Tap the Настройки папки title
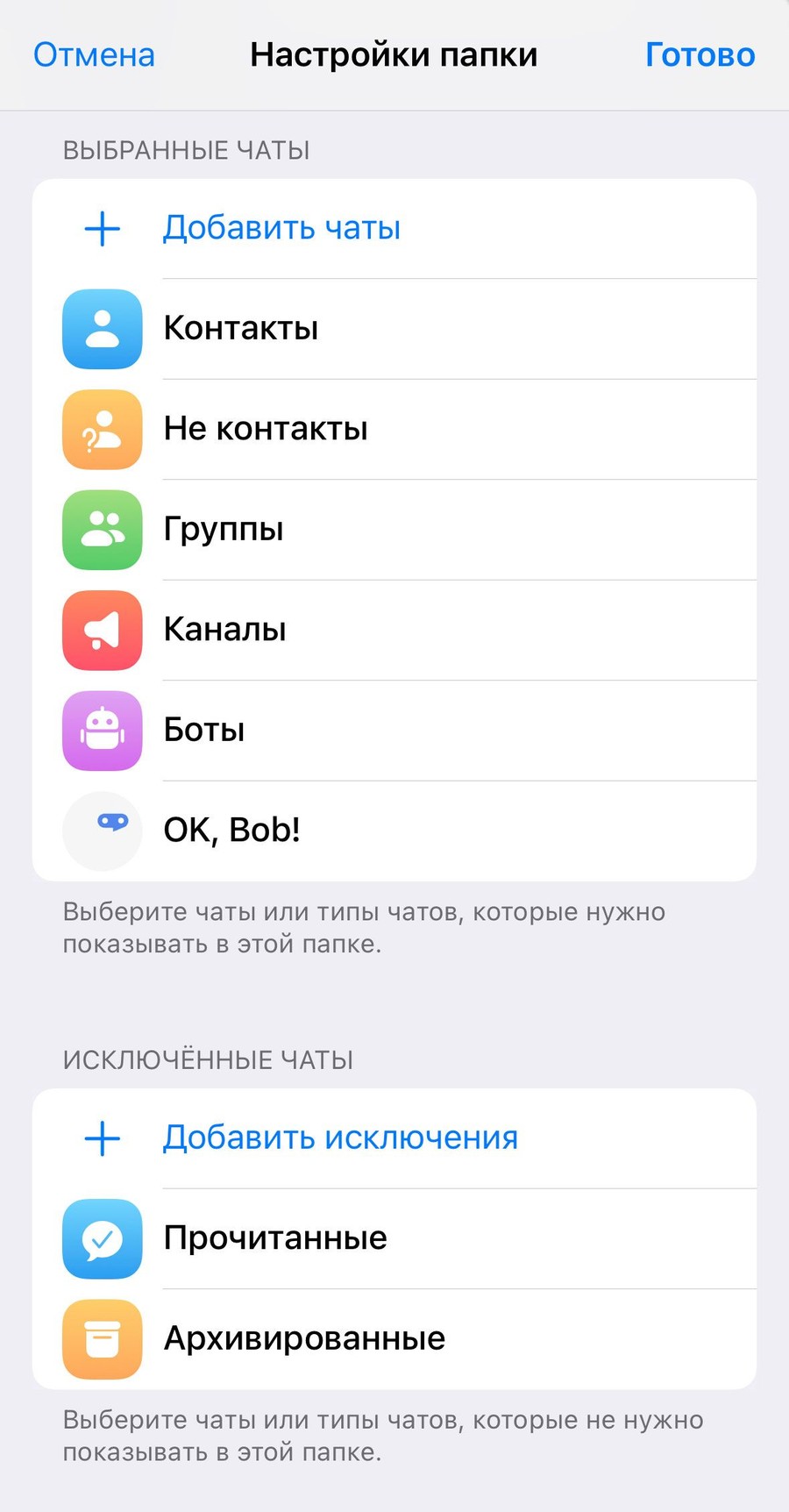The height and width of the screenshot is (1512, 789). (394, 54)
